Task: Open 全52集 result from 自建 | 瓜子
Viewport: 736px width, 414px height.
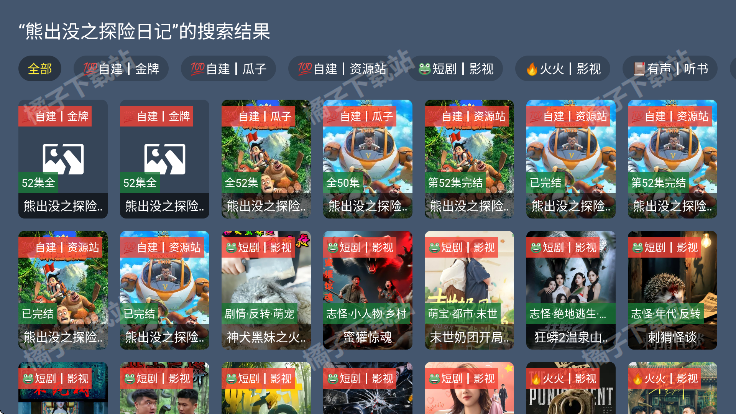Action: pos(266,158)
